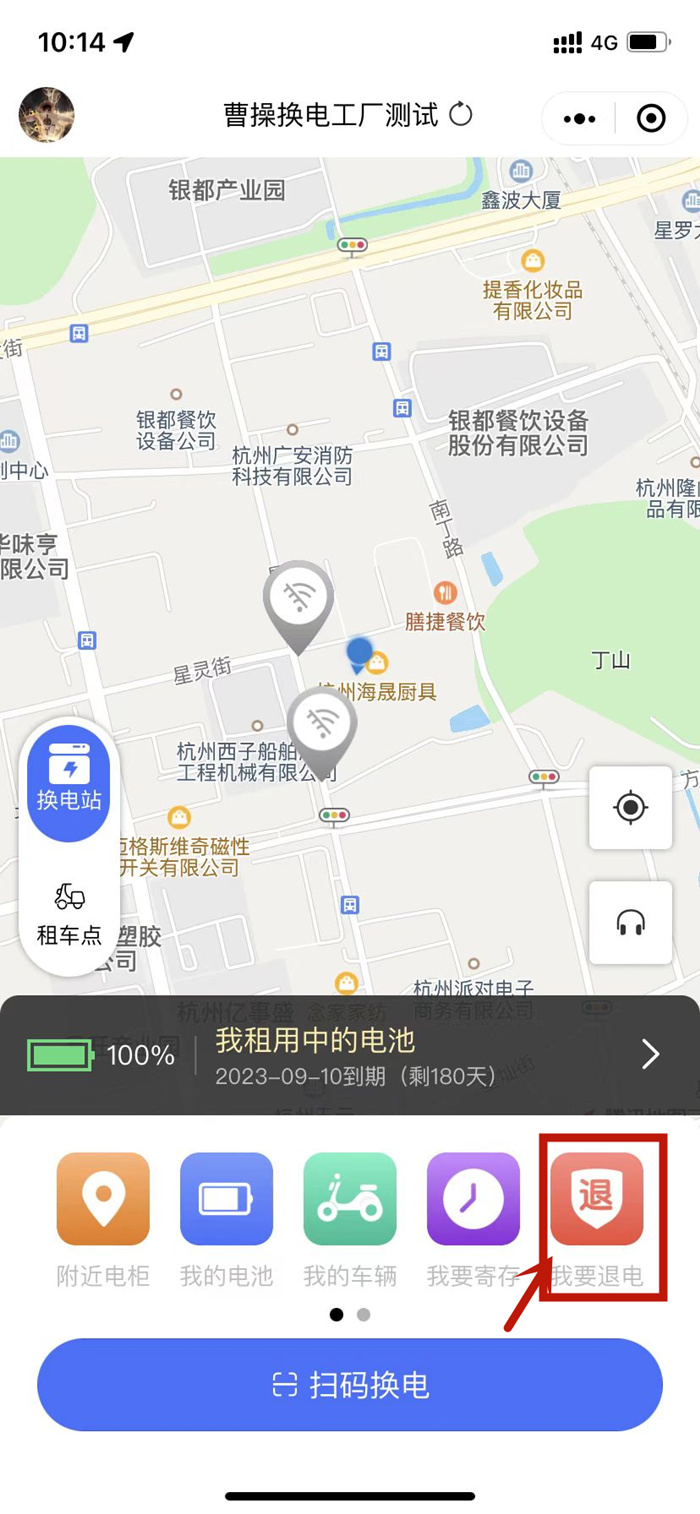Select the lower offline station map pin
This screenshot has height=1514, width=700.
(322, 726)
